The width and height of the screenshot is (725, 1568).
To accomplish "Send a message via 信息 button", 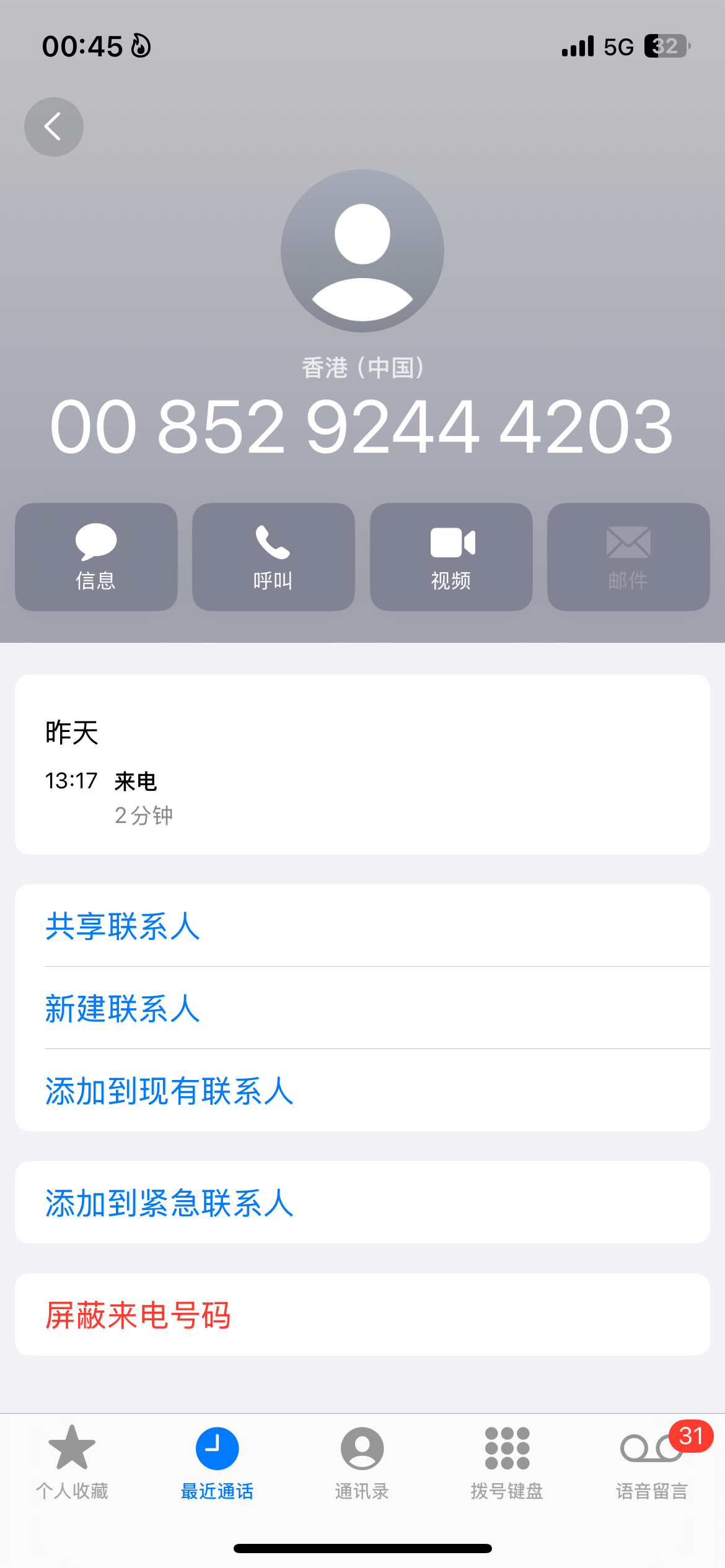I will point(96,557).
